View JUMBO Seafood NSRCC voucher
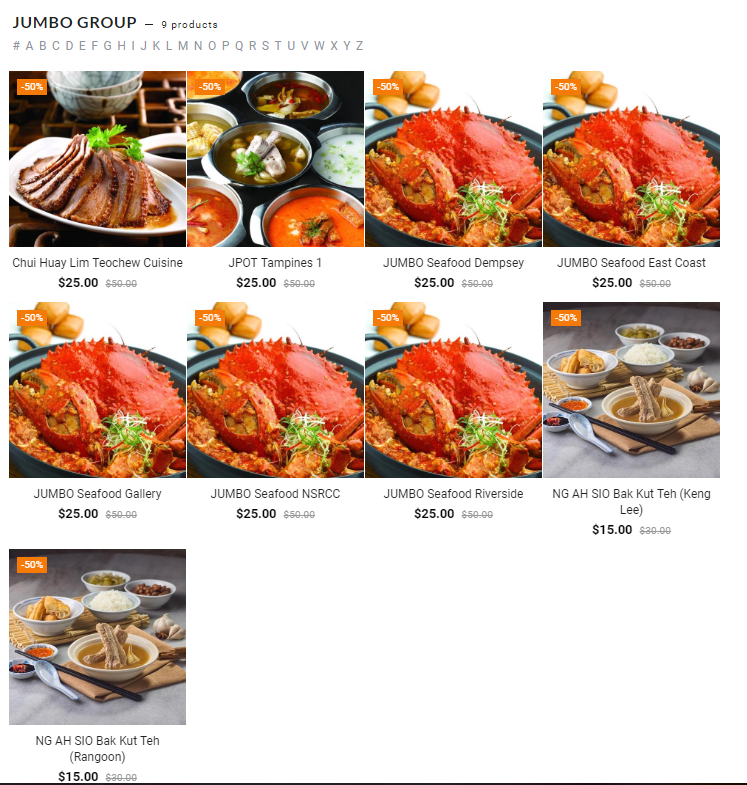The image size is (747, 785). click(275, 494)
